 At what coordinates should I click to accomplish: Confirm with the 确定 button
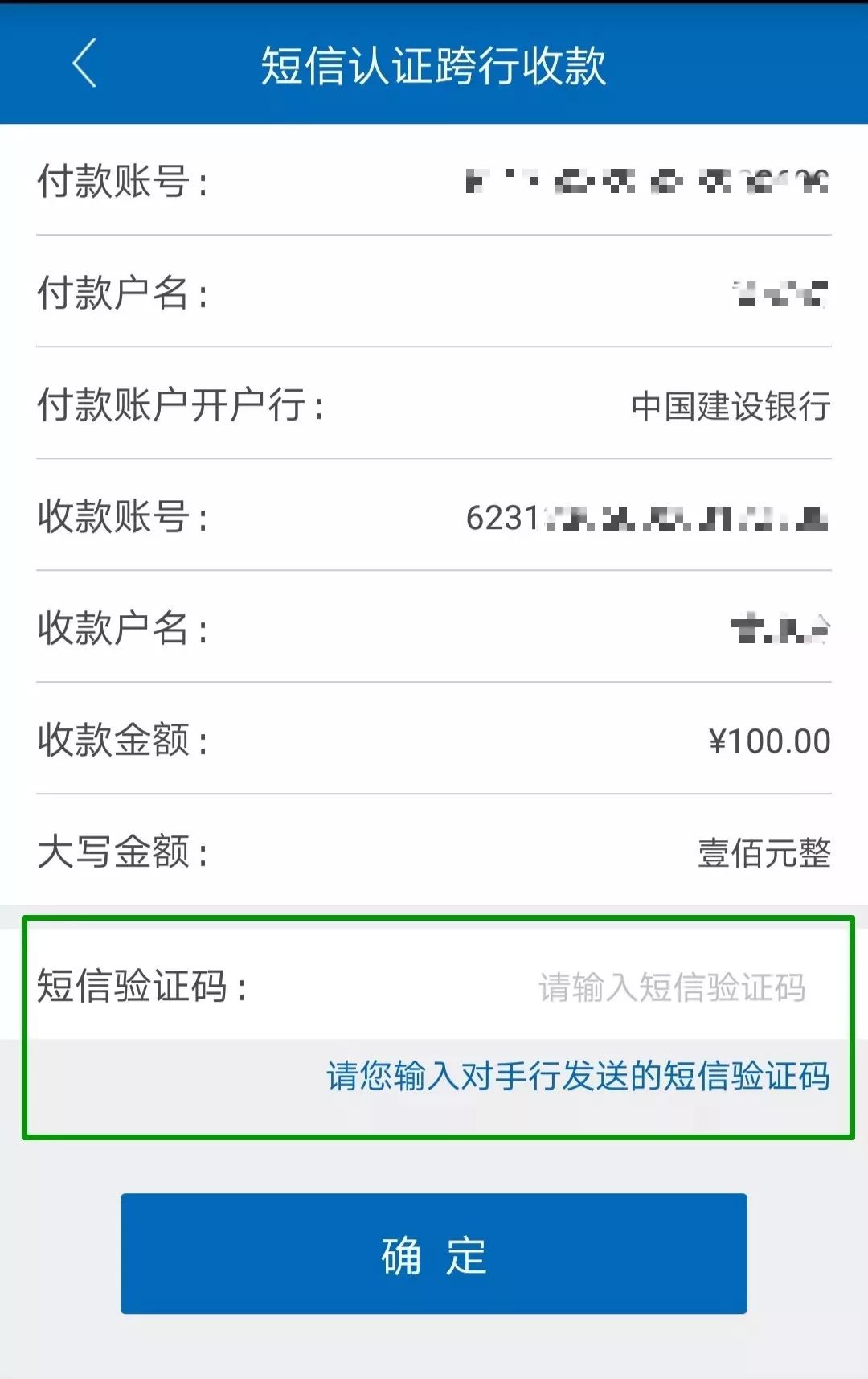coord(434,1254)
